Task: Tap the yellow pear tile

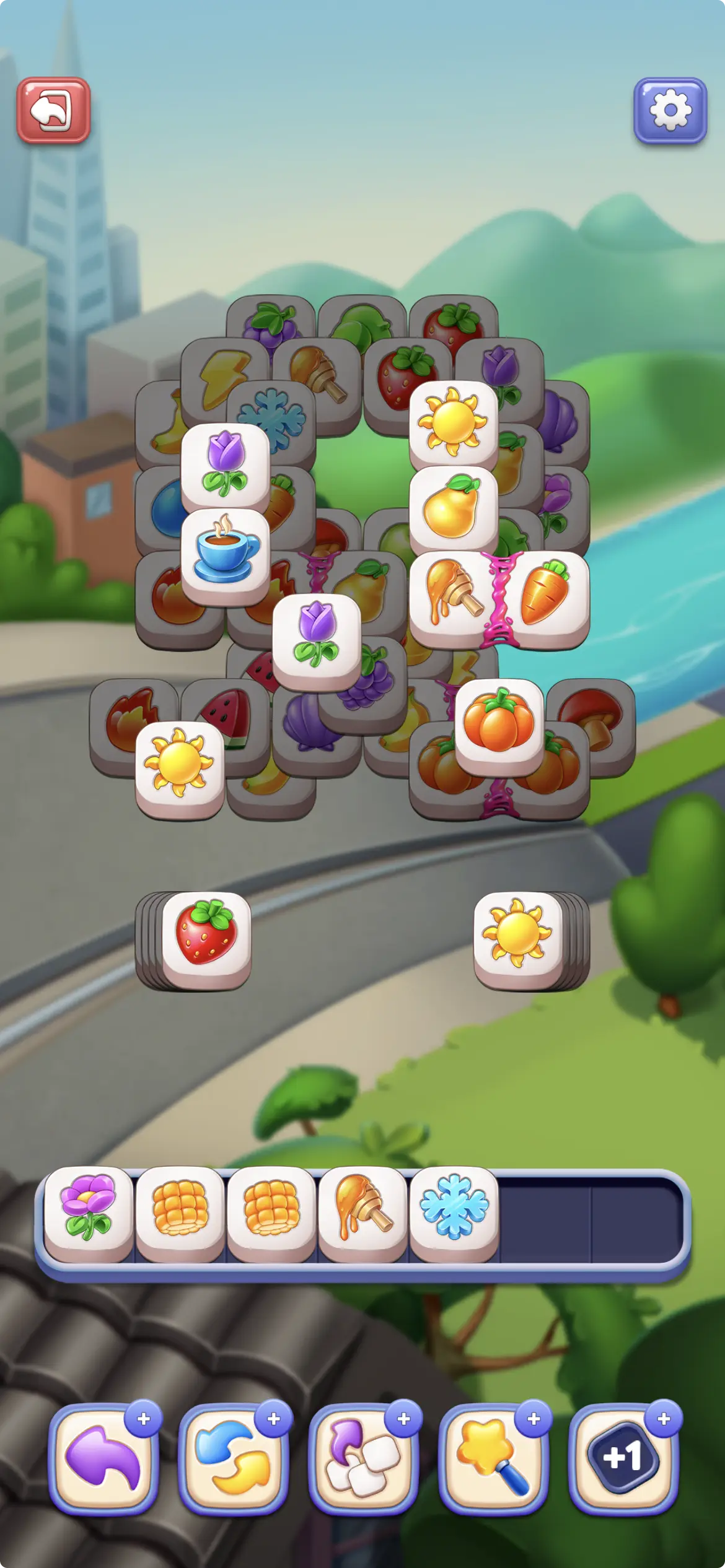Action: pos(453,507)
